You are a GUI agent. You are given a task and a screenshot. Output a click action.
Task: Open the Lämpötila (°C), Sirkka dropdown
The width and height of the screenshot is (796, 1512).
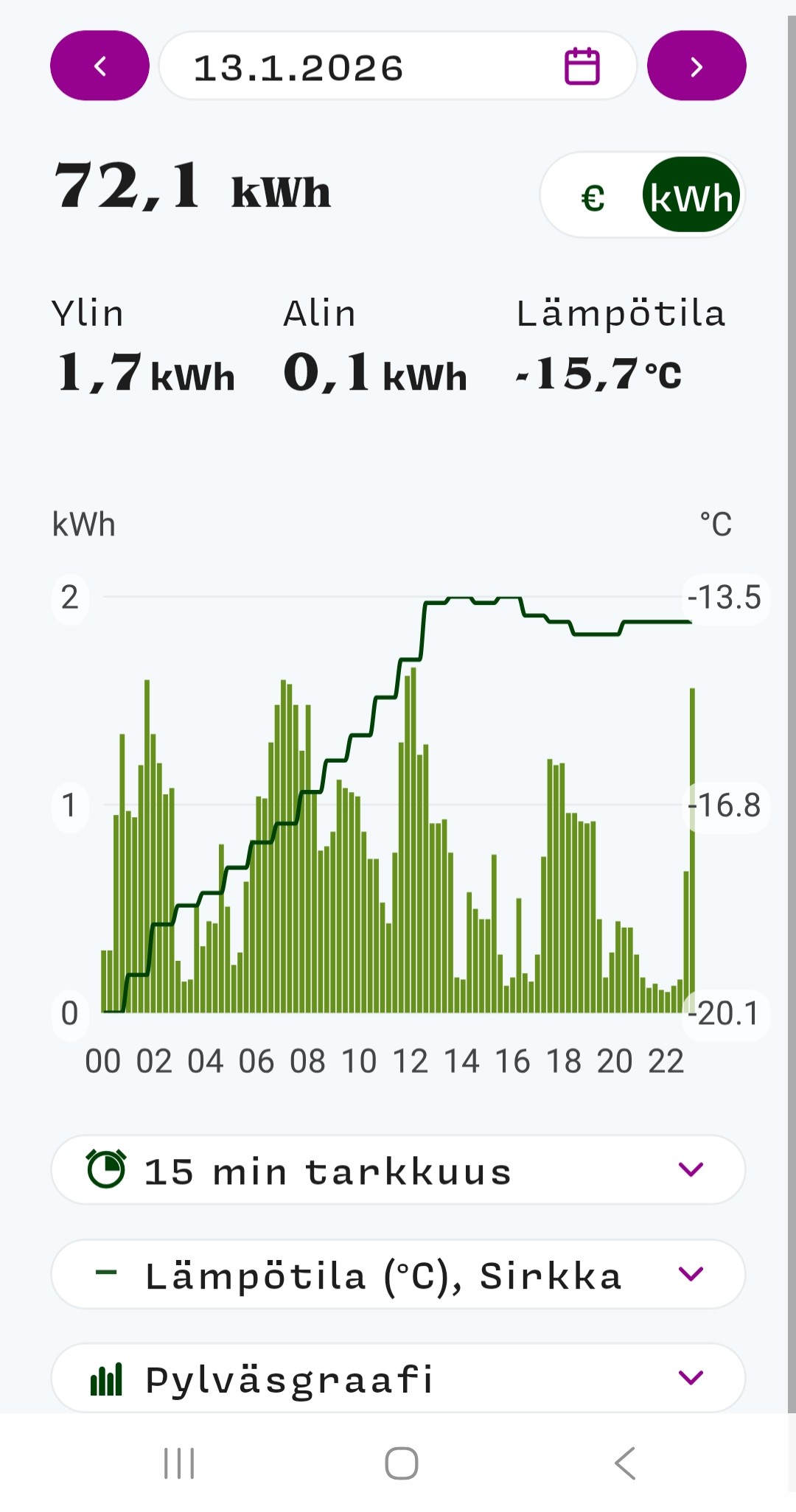click(x=397, y=1275)
